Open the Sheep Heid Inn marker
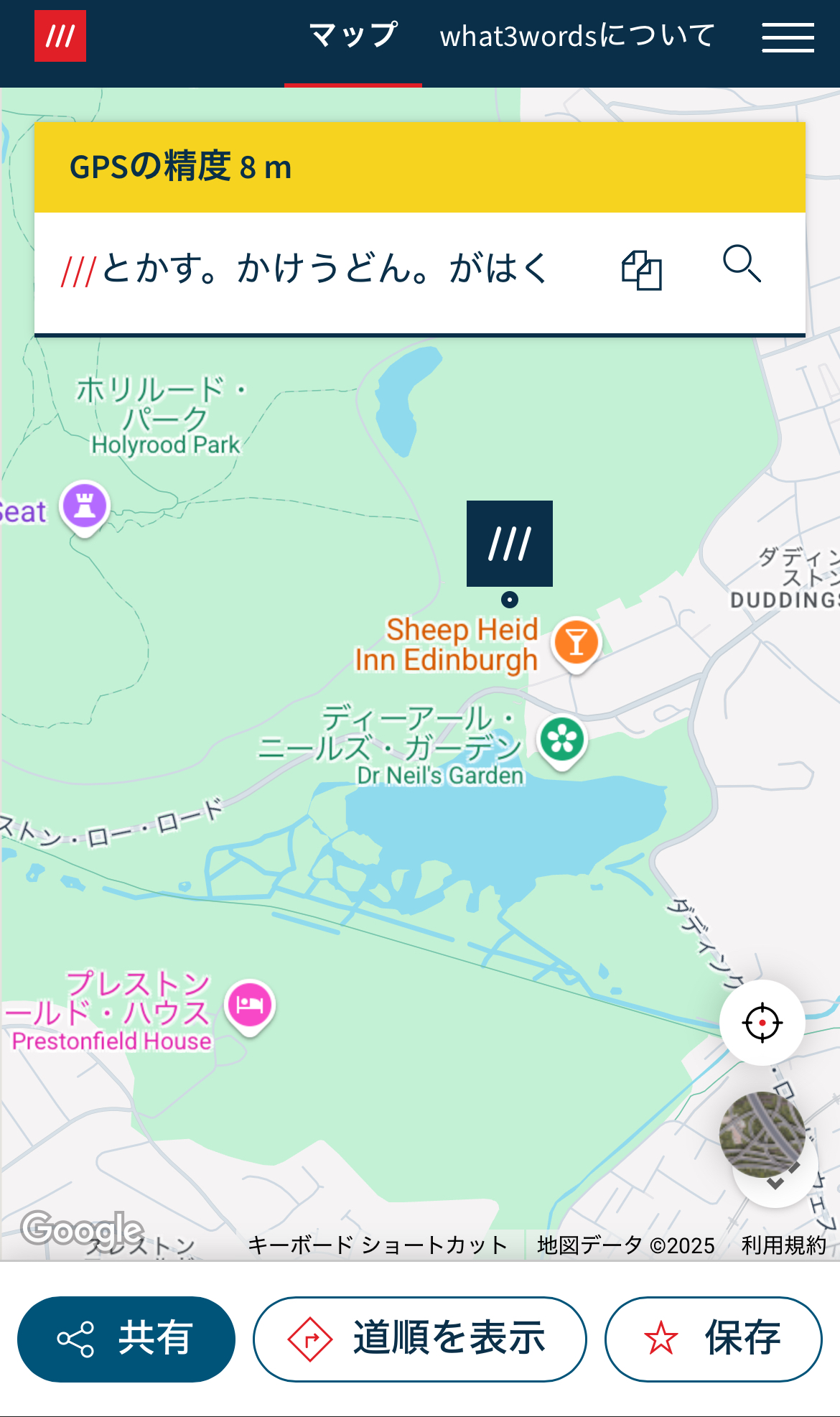Screen dimensions: 840x1417 click(x=576, y=642)
